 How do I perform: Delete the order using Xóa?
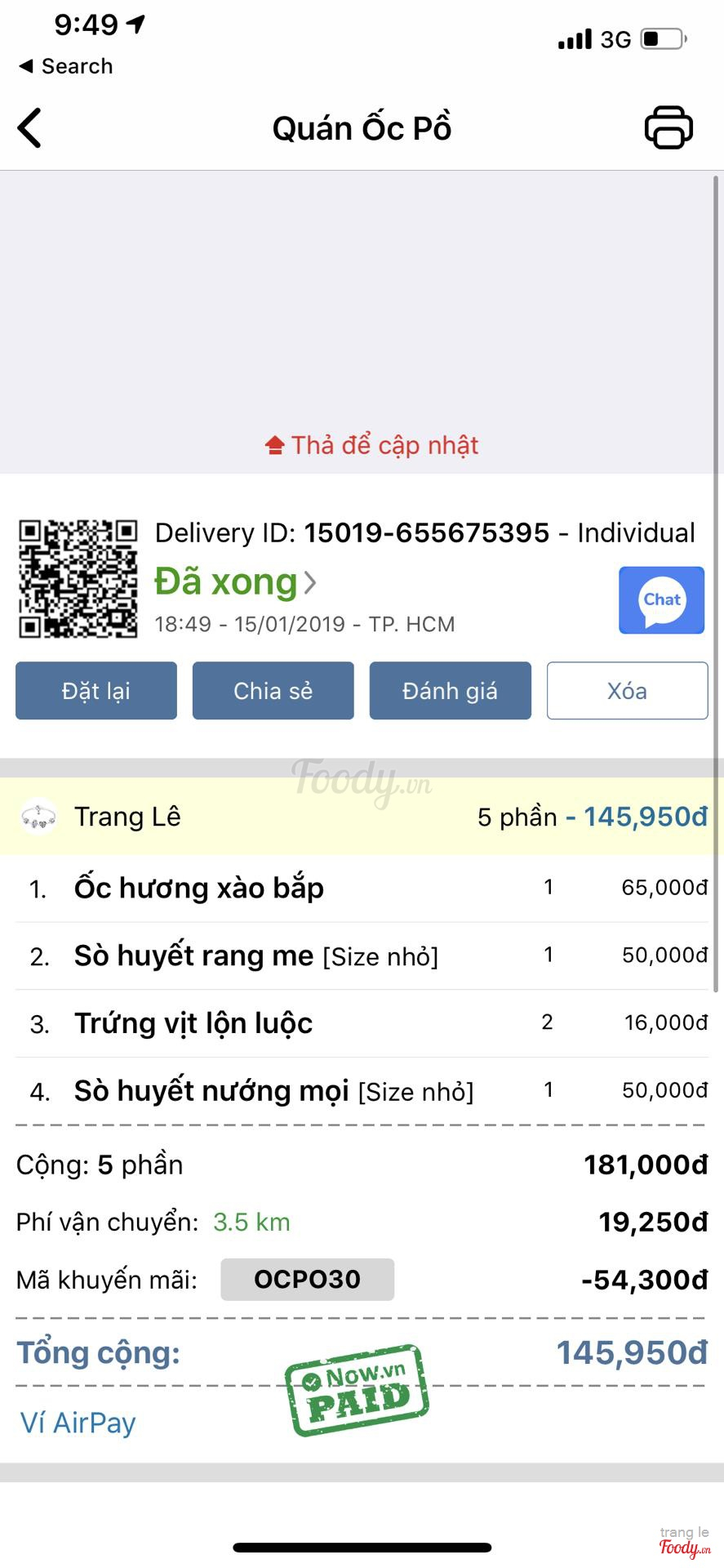(627, 691)
